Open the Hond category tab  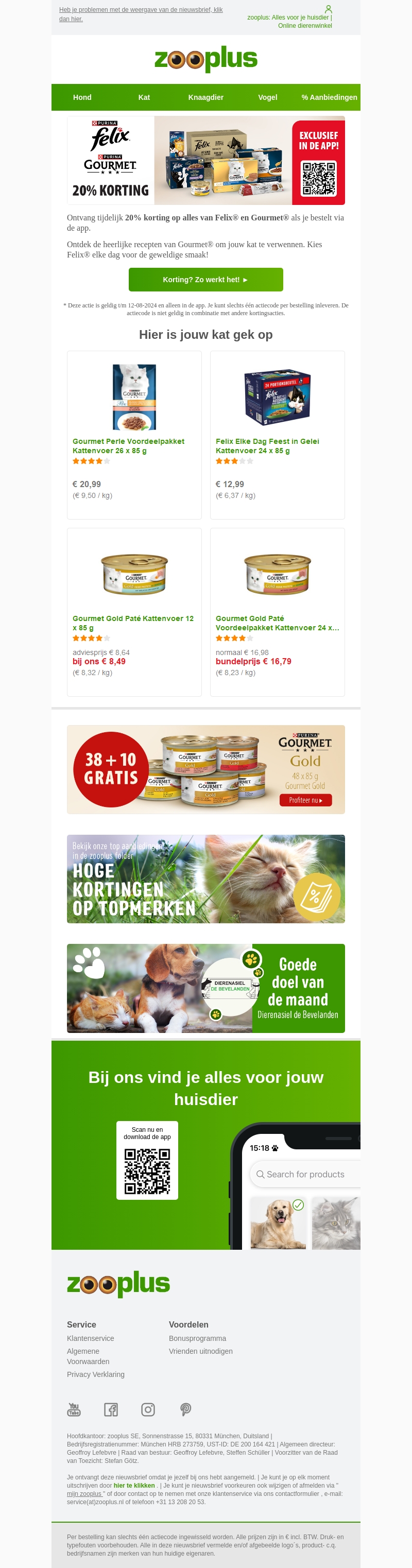coord(82,97)
